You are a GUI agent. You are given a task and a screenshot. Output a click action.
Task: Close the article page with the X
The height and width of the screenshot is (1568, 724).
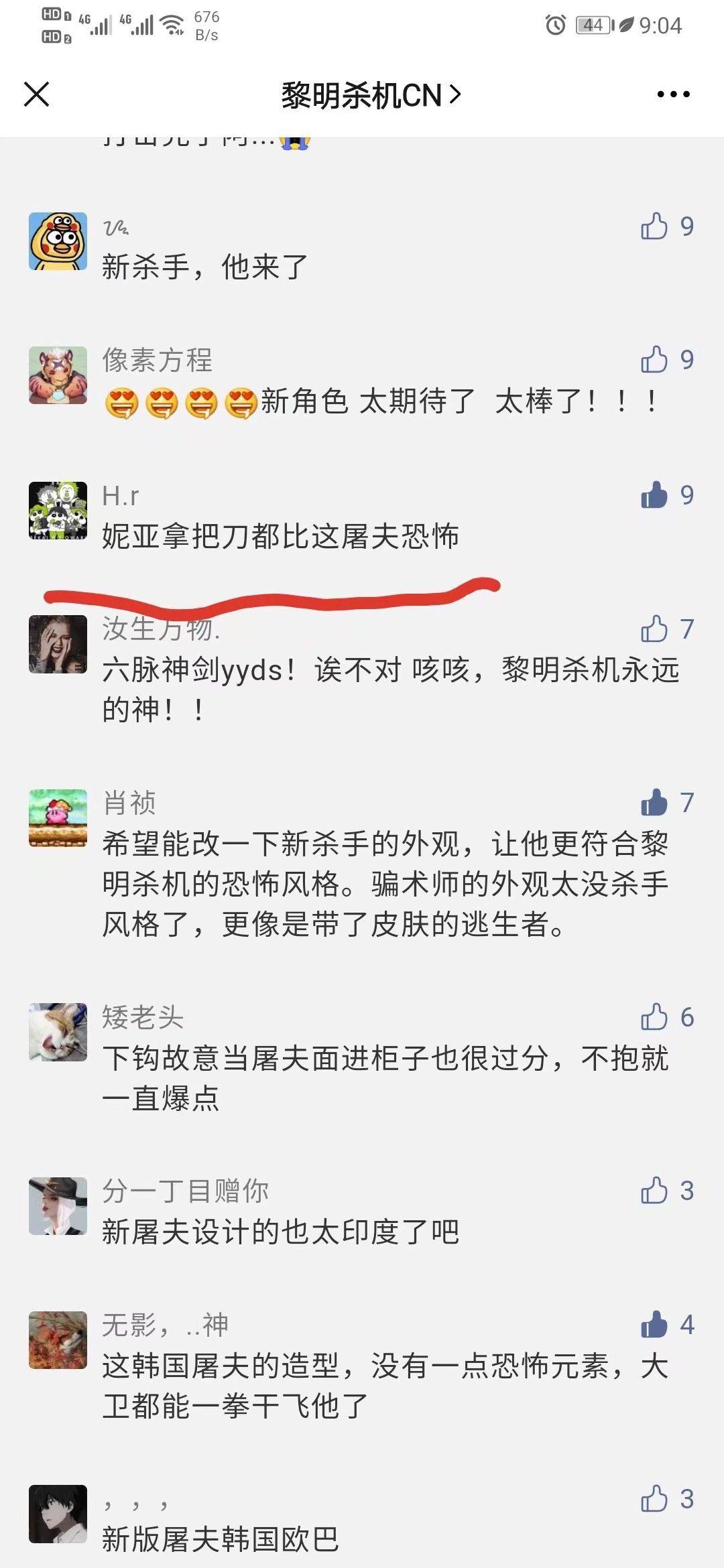37,94
